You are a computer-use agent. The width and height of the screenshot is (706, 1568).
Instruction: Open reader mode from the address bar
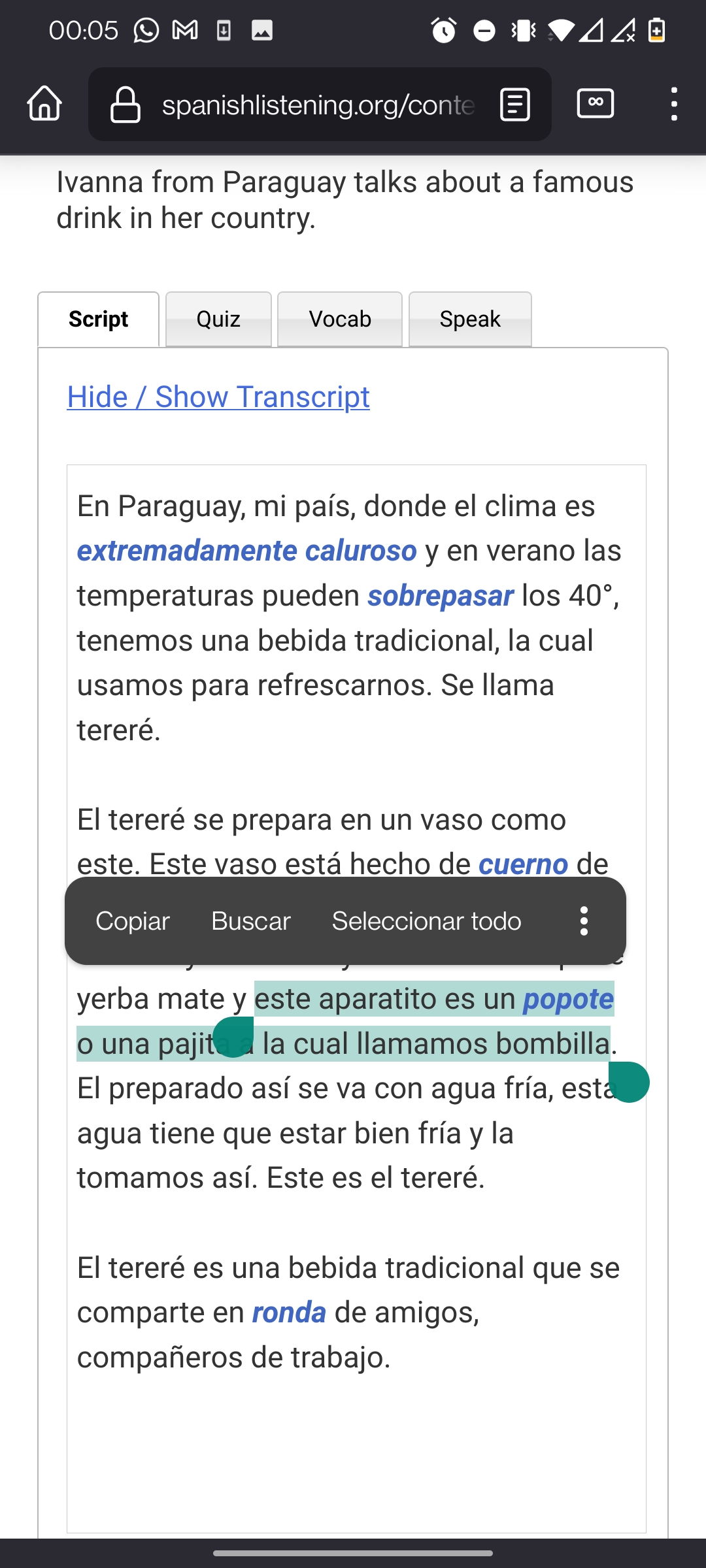[514, 105]
